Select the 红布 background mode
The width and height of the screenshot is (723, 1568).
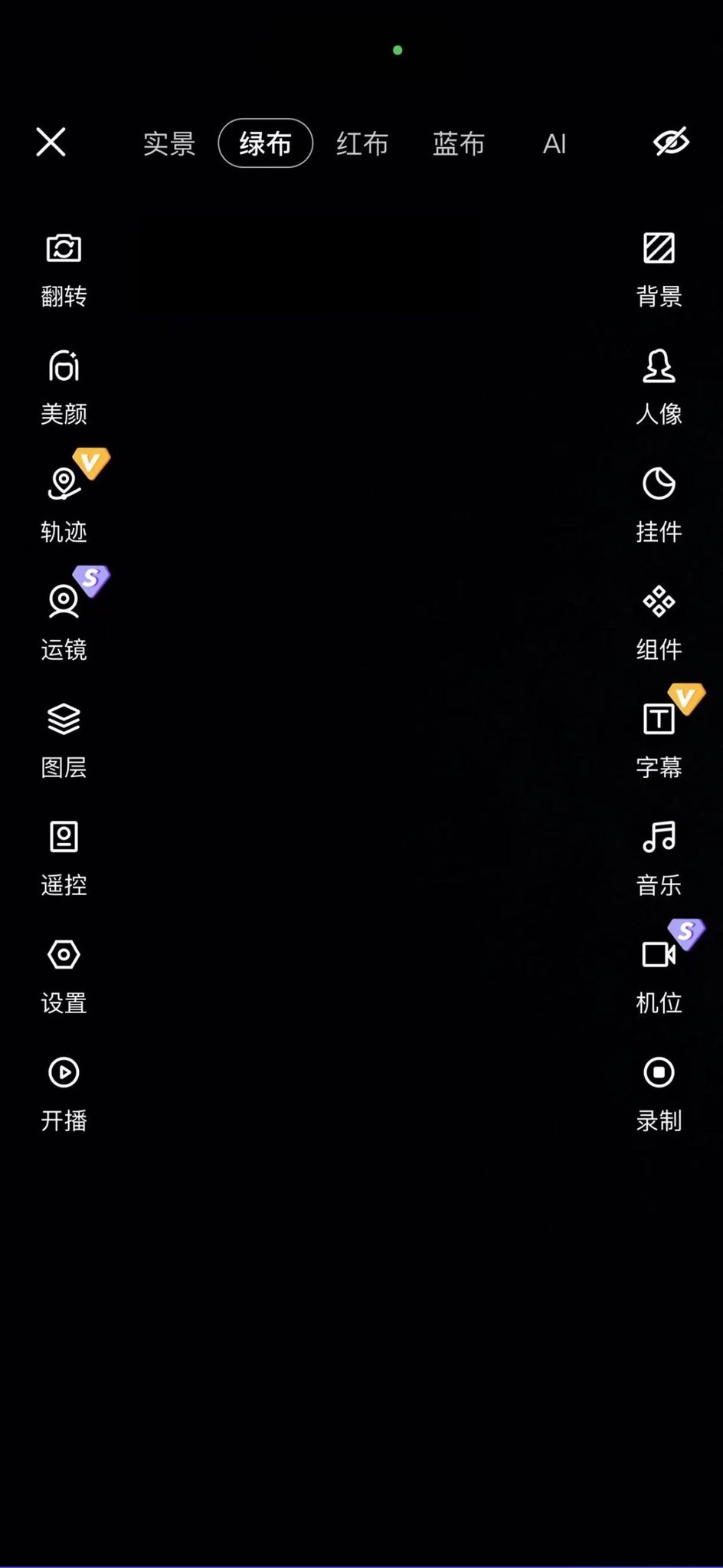click(362, 143)
